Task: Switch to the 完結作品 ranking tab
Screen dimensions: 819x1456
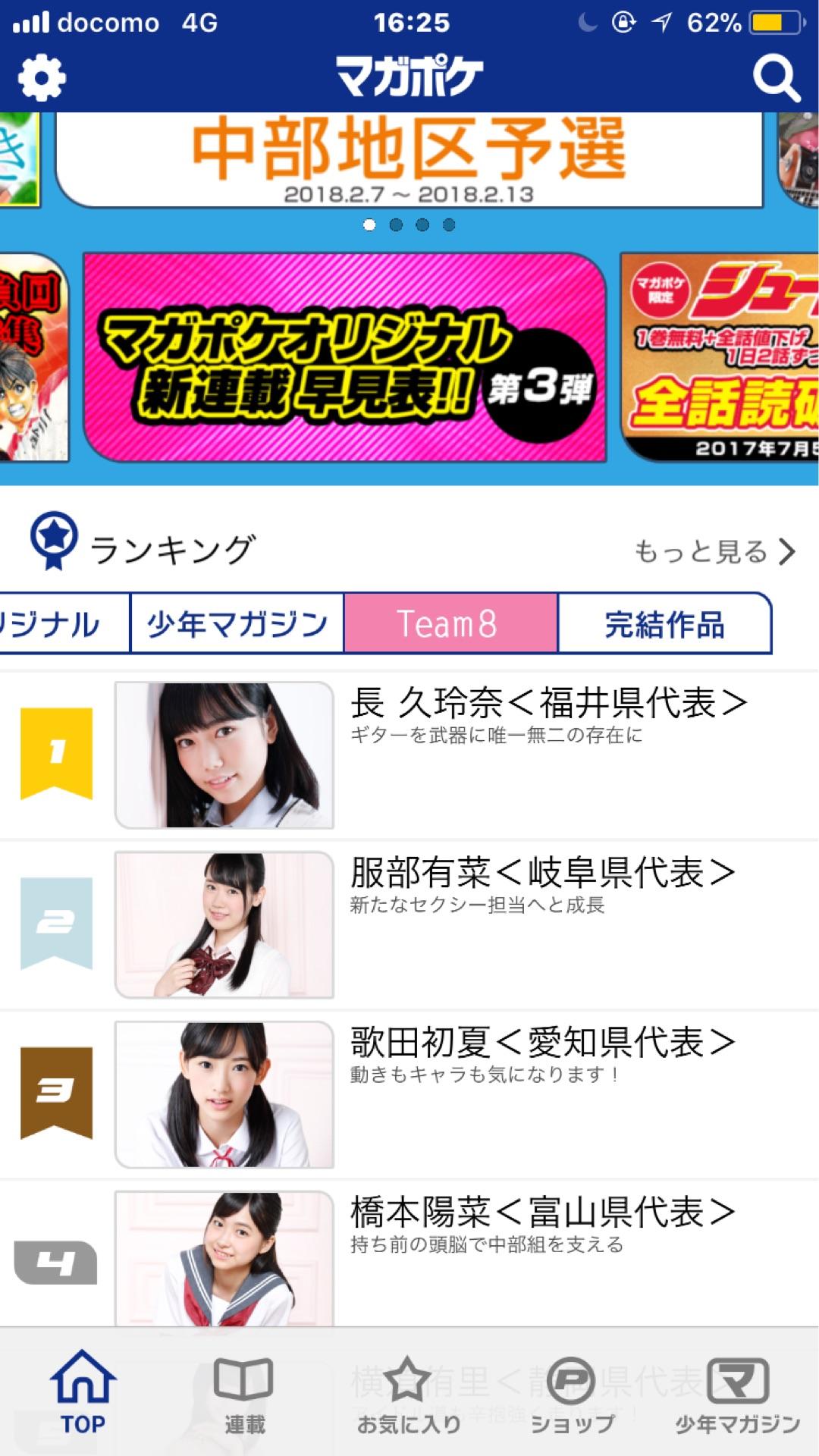Action: click(x=664, y=624)
